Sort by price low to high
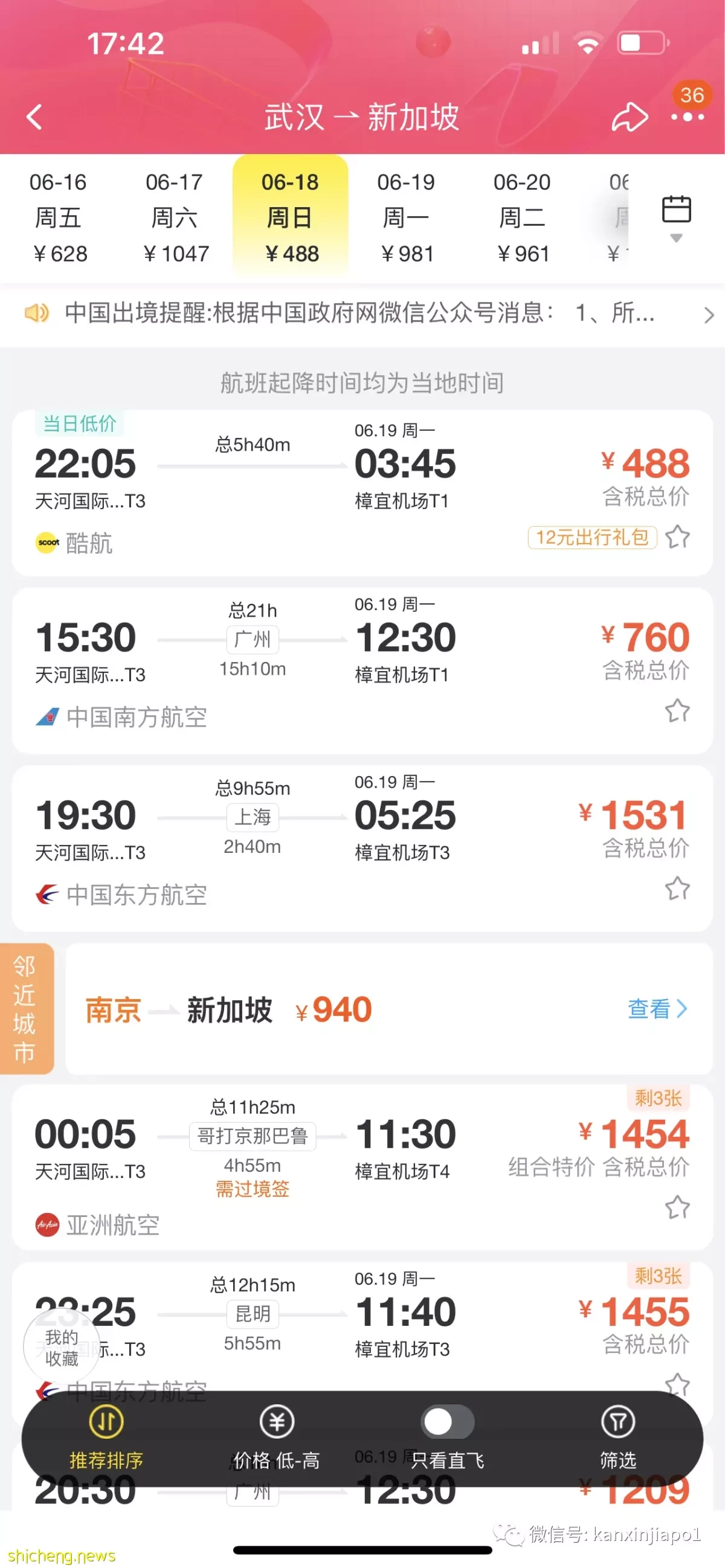Viewport: 725px width, 1568px height. [x=277, y=1439]
